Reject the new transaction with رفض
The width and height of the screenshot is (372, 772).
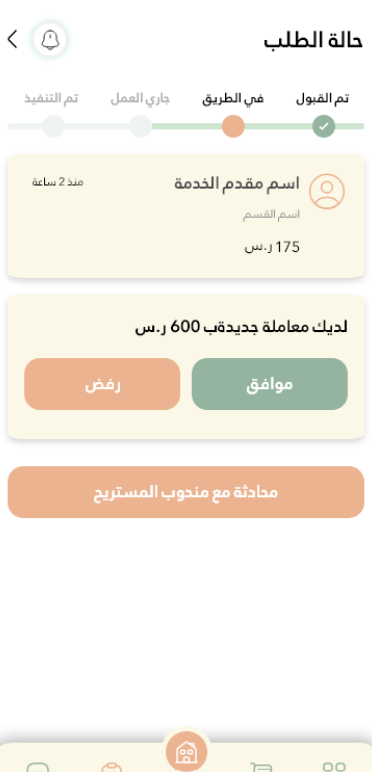click(102, 384)
